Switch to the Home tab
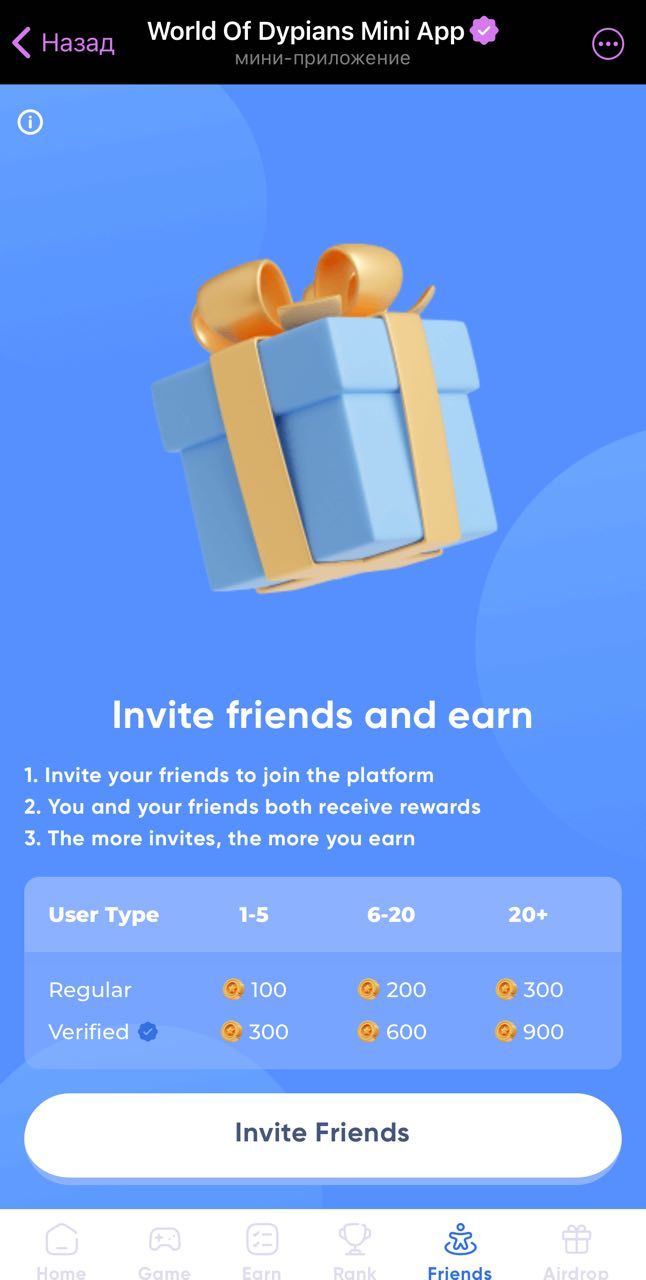This screenshot has height=1280, width=646. coord(61,1250)
